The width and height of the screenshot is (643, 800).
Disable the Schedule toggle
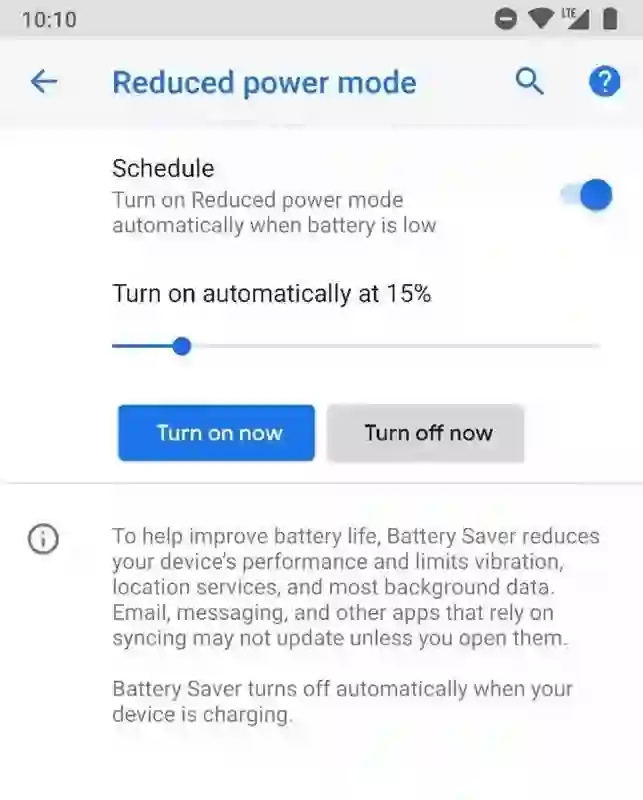(587, 195)
